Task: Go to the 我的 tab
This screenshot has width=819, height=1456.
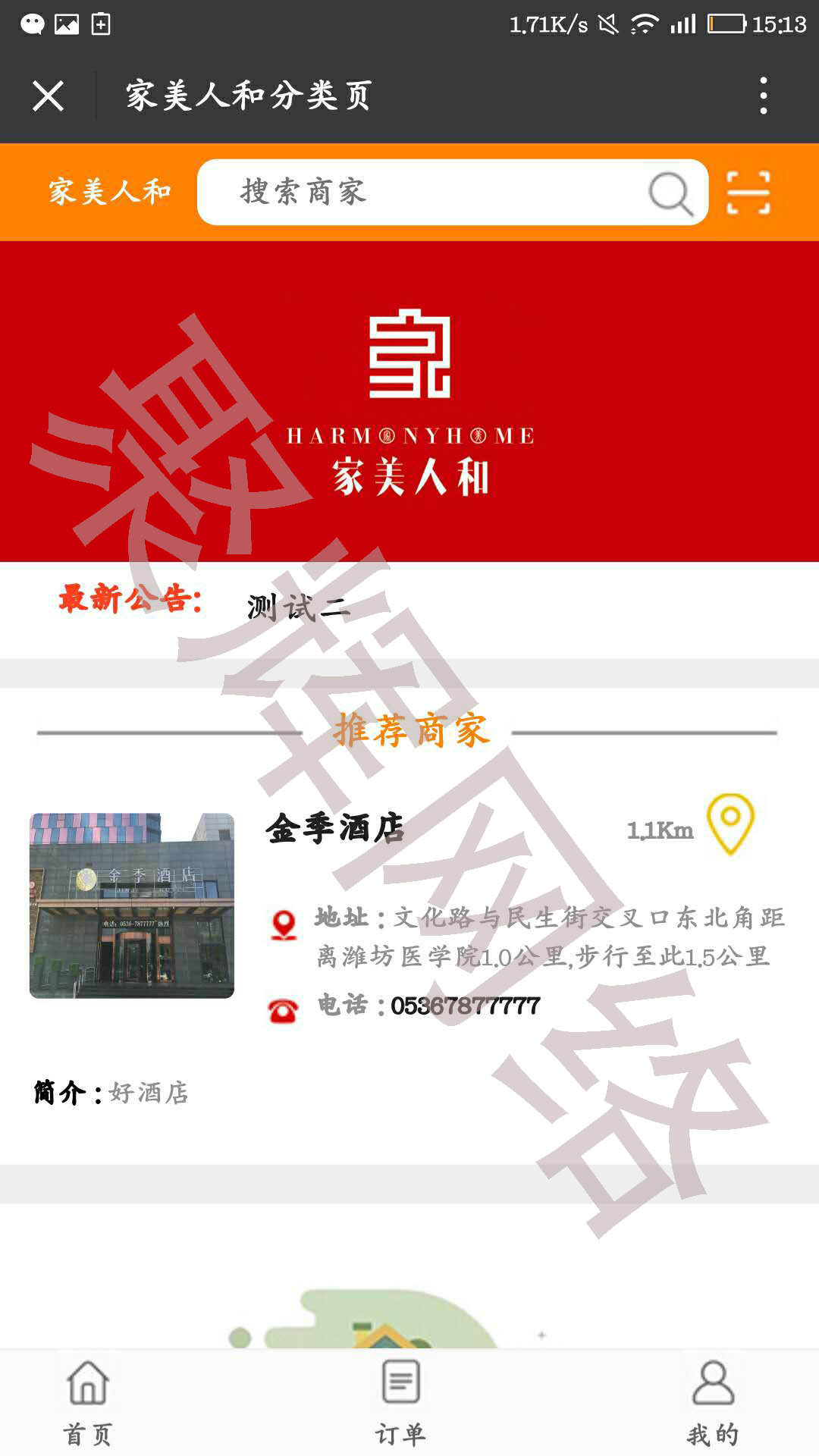Action: 712,1401
